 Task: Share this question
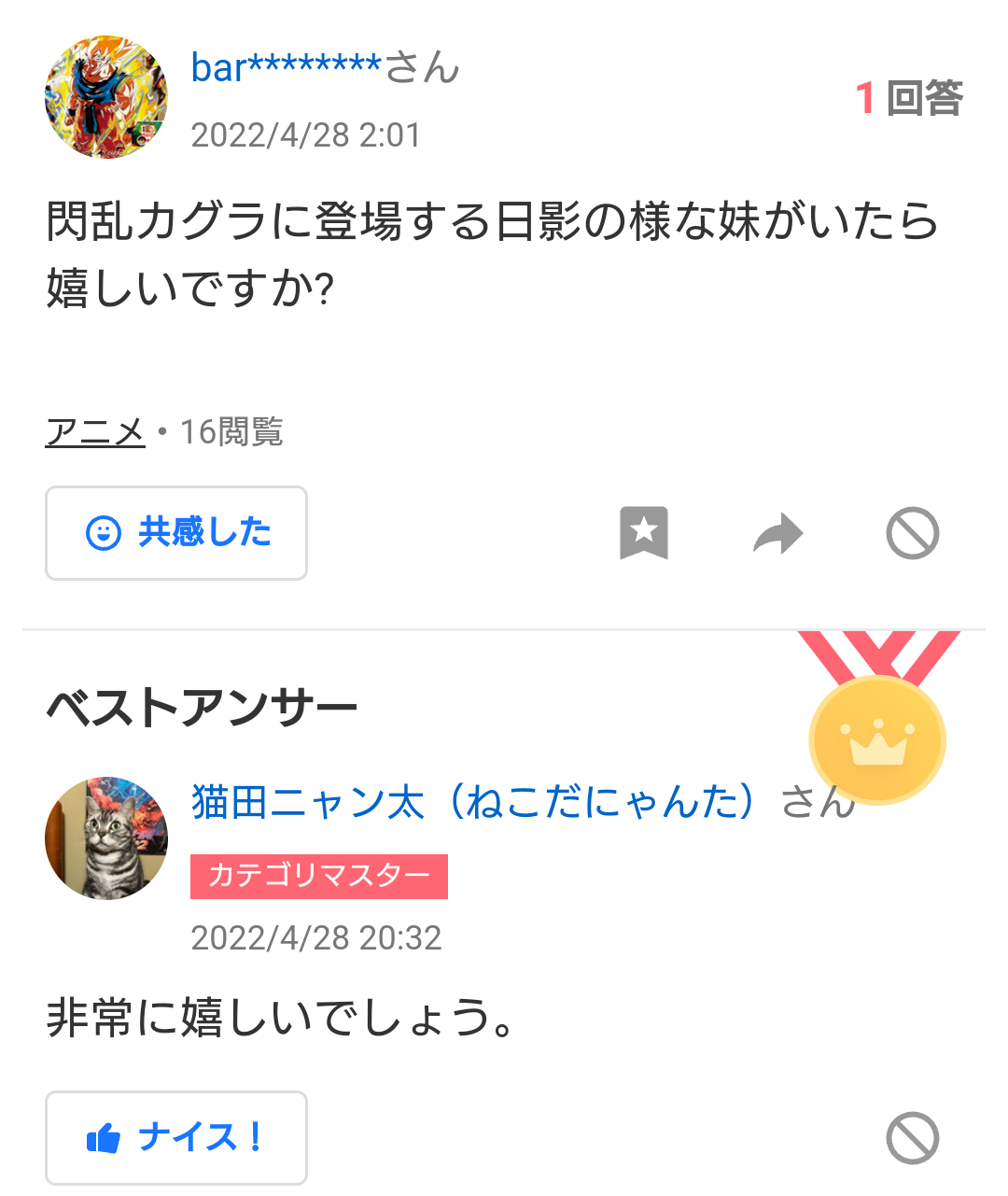tap(777, 533)
